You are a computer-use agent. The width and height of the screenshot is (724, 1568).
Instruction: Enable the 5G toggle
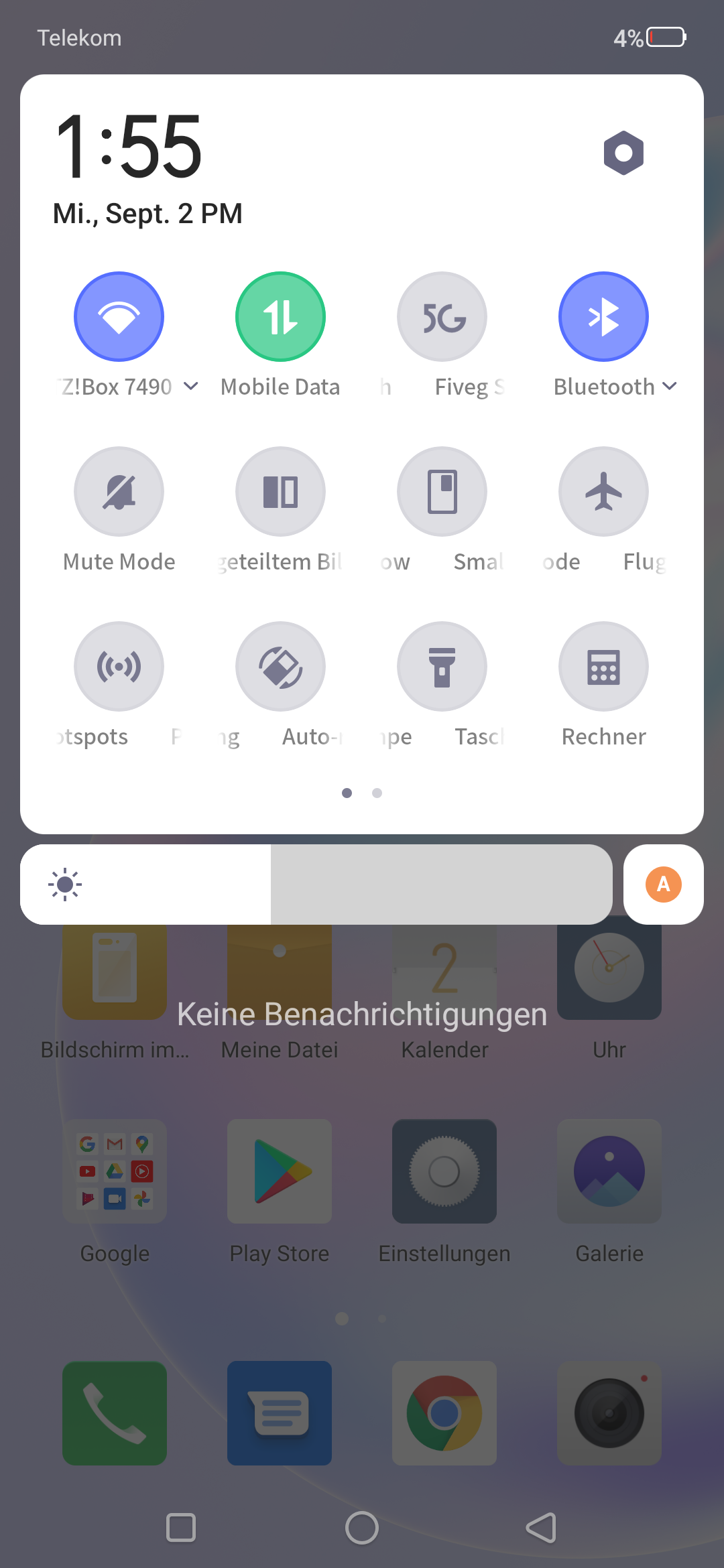tap(442, 316)
